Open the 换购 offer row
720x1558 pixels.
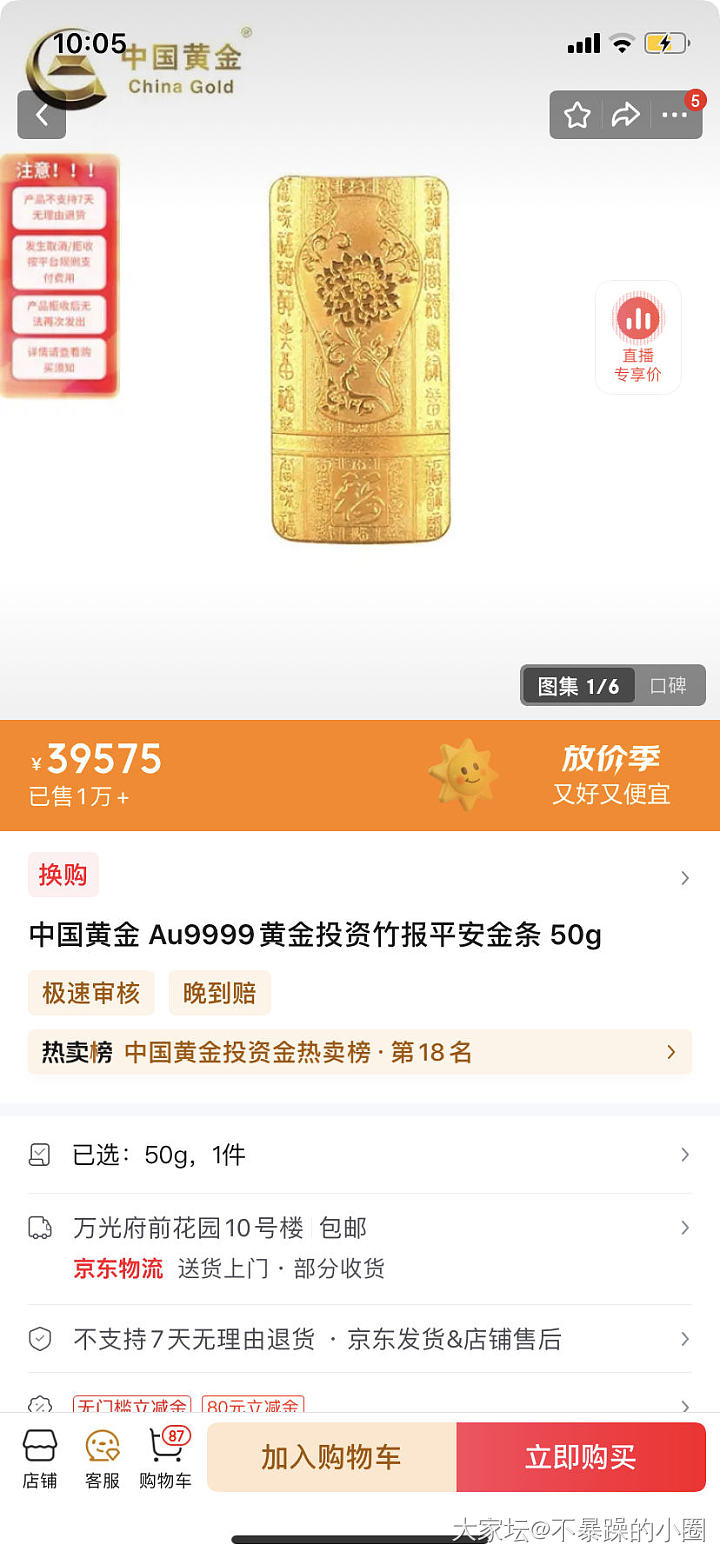(x=360, y=877)
